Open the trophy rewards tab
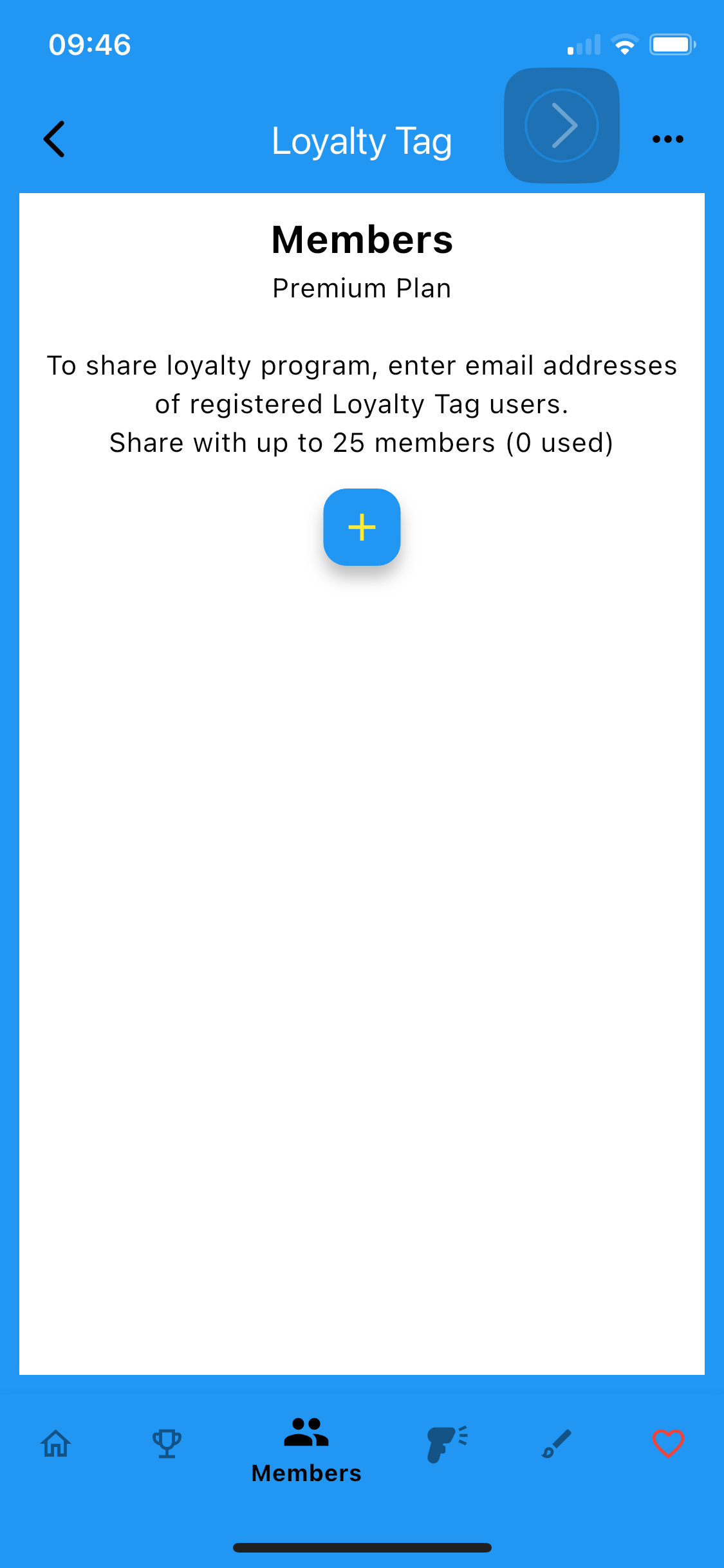 coord(167,1443)
